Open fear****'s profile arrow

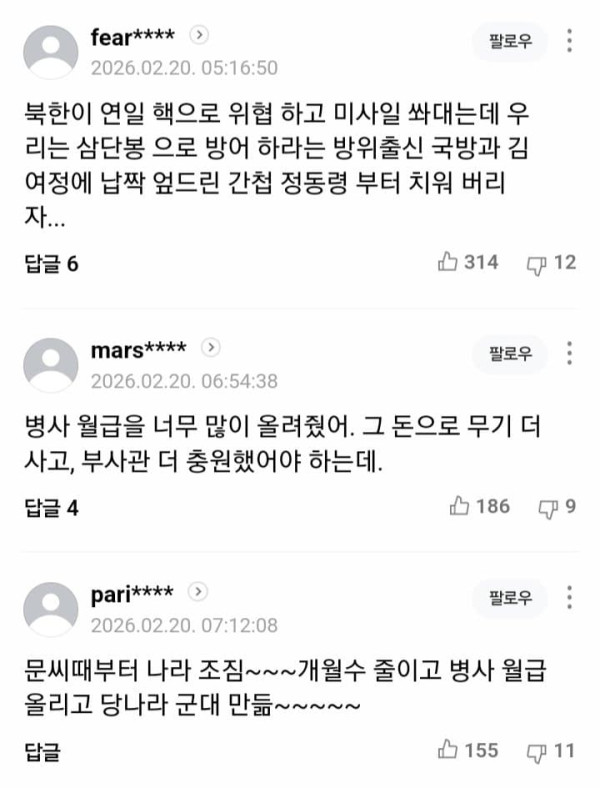tap(200, 36)
